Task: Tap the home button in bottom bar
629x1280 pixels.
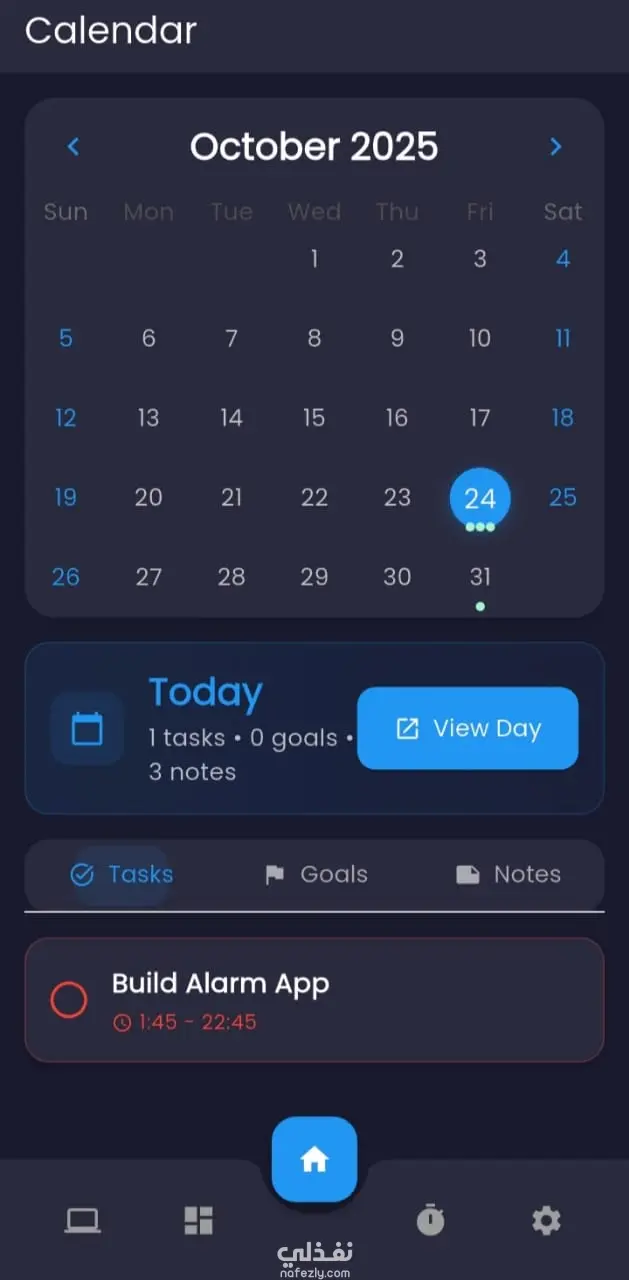Action: 314,1159
